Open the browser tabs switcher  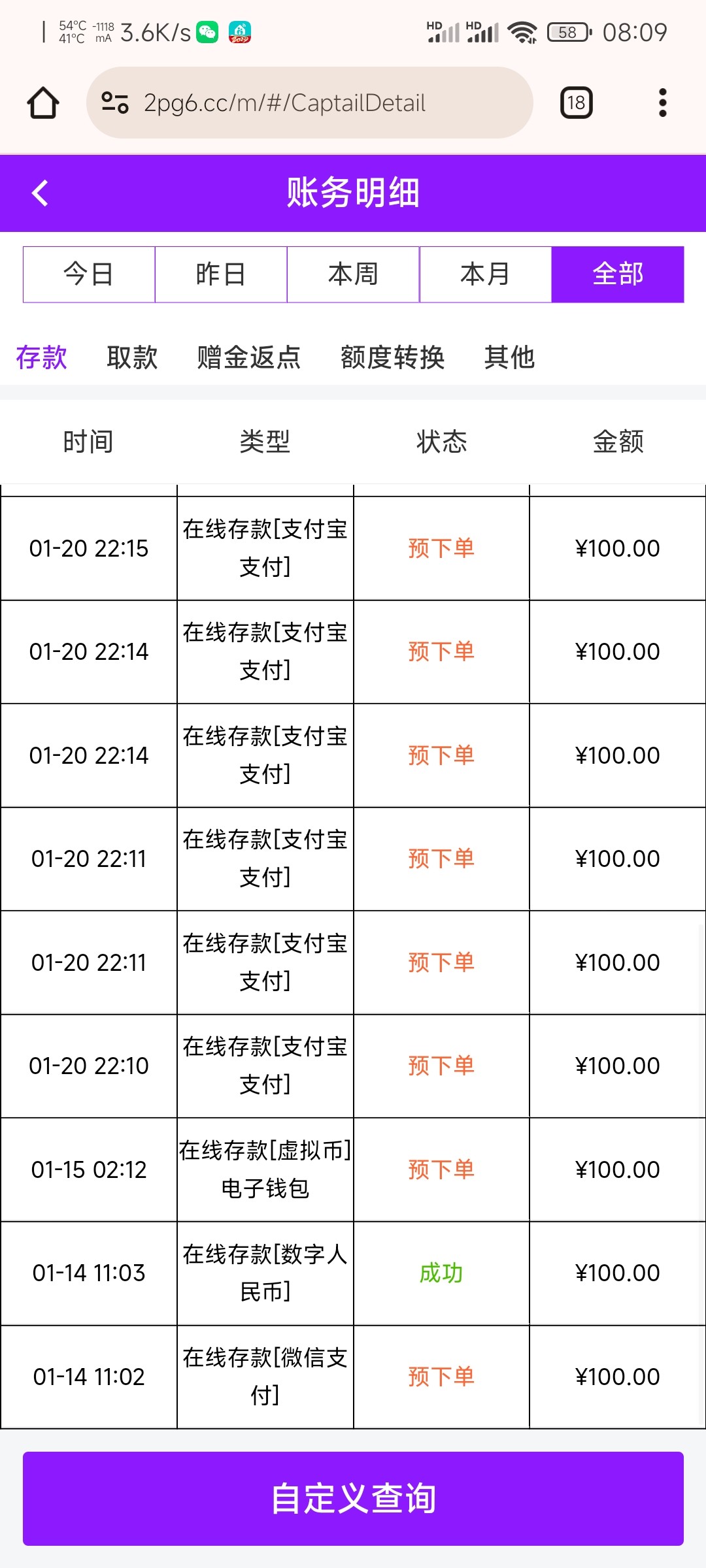point(576,103)
